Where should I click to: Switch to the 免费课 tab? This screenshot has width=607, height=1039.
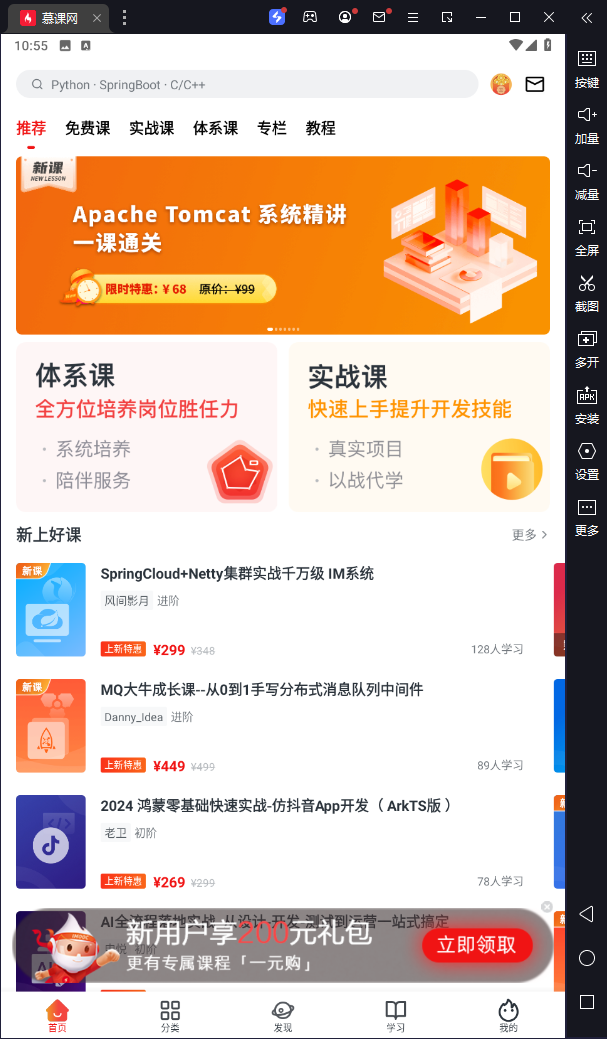(x=88, y=128)
